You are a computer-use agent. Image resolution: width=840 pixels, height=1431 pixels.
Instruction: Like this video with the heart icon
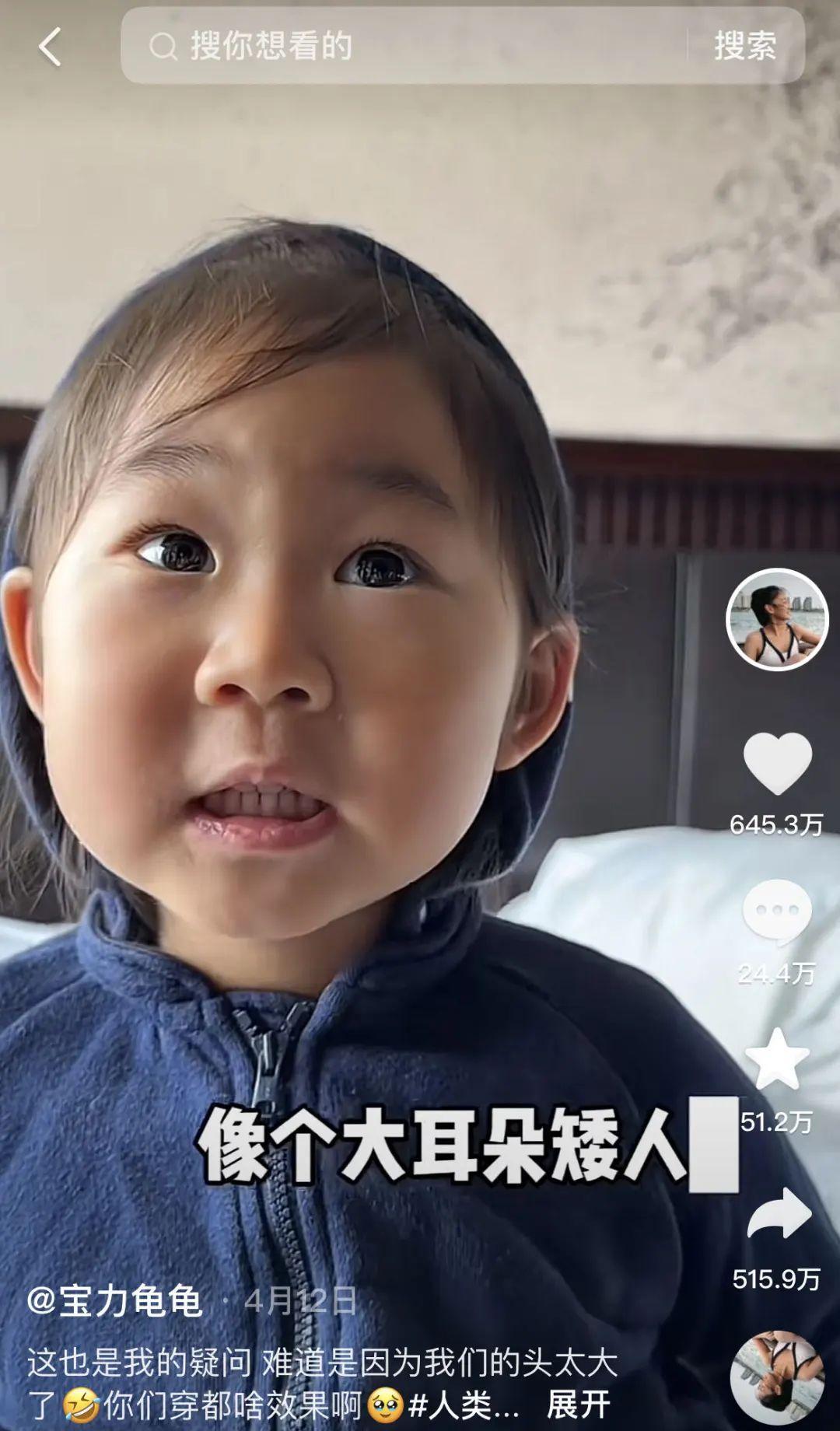click(x=777, y=764)
